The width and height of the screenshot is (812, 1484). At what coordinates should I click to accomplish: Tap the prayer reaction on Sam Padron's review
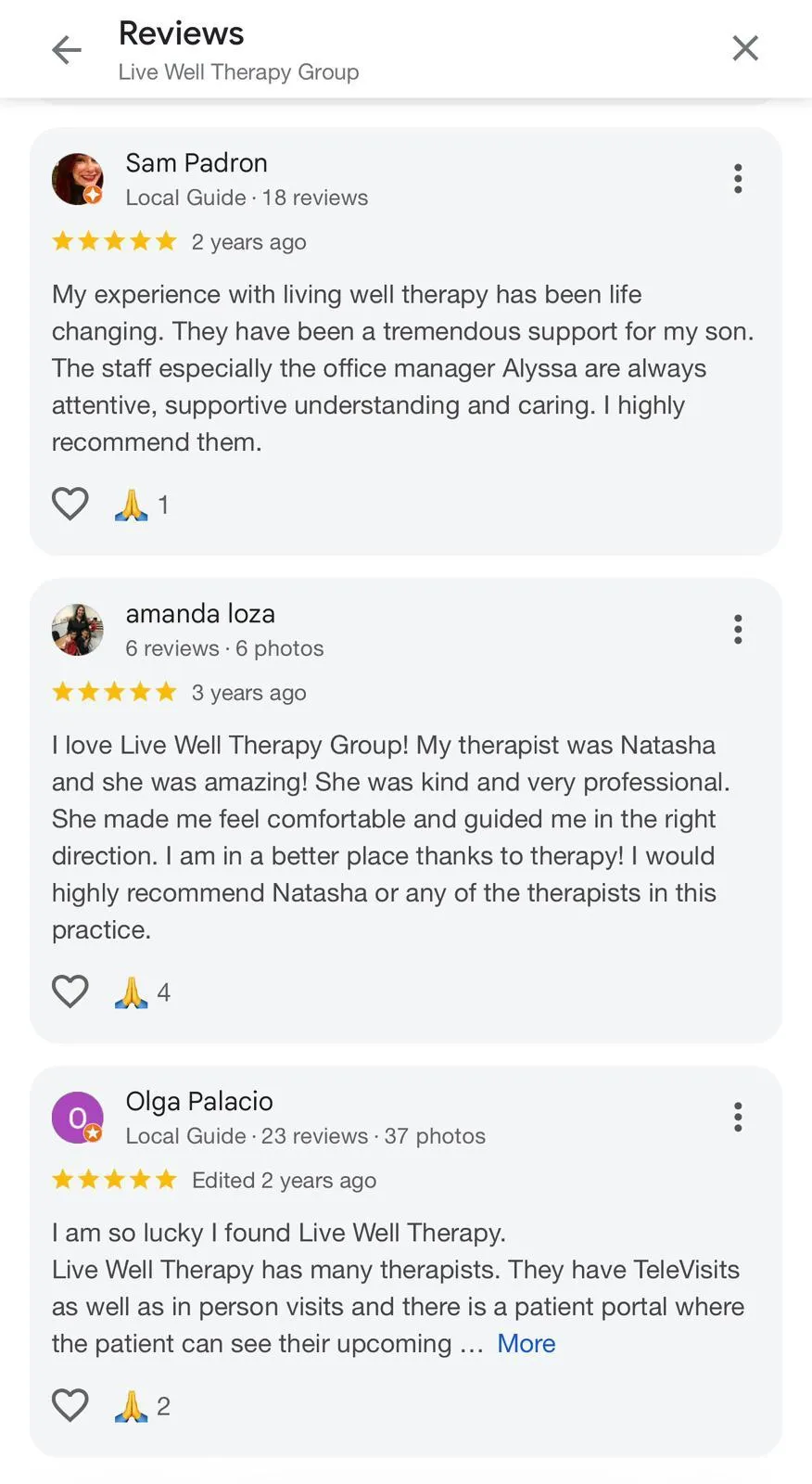point(141,505)
